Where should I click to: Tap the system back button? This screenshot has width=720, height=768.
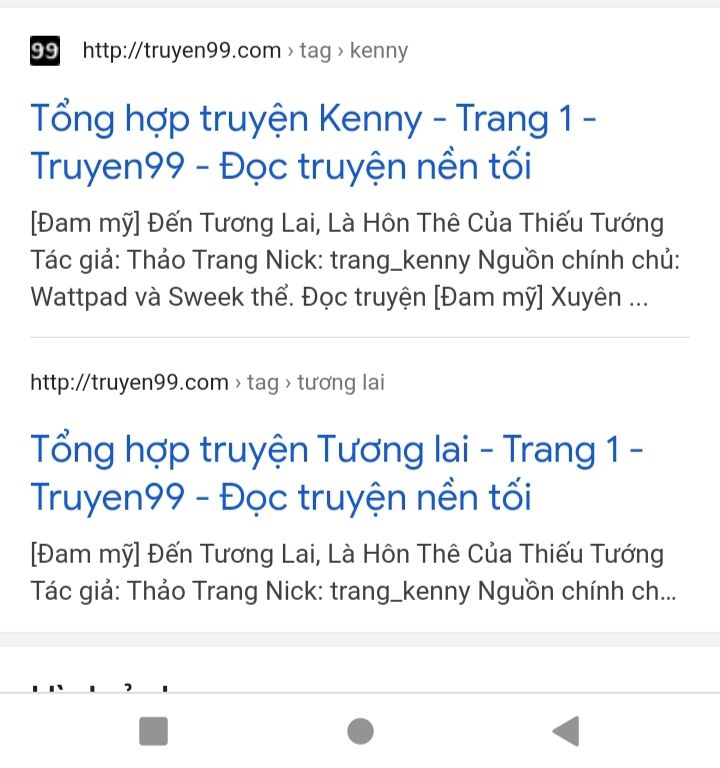(x=566, y=732)
